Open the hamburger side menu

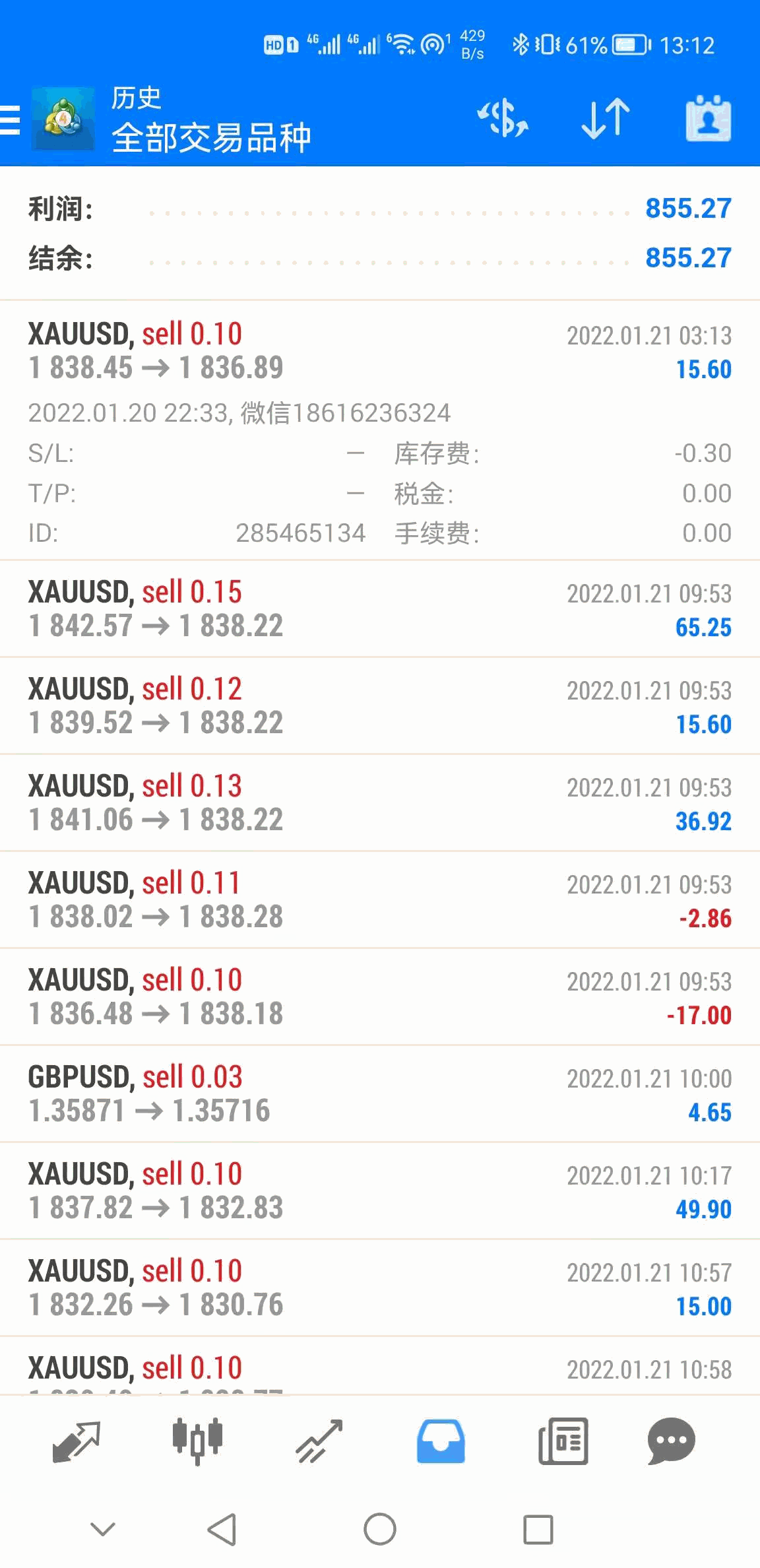pyautogui.click(x=12, y=120)
